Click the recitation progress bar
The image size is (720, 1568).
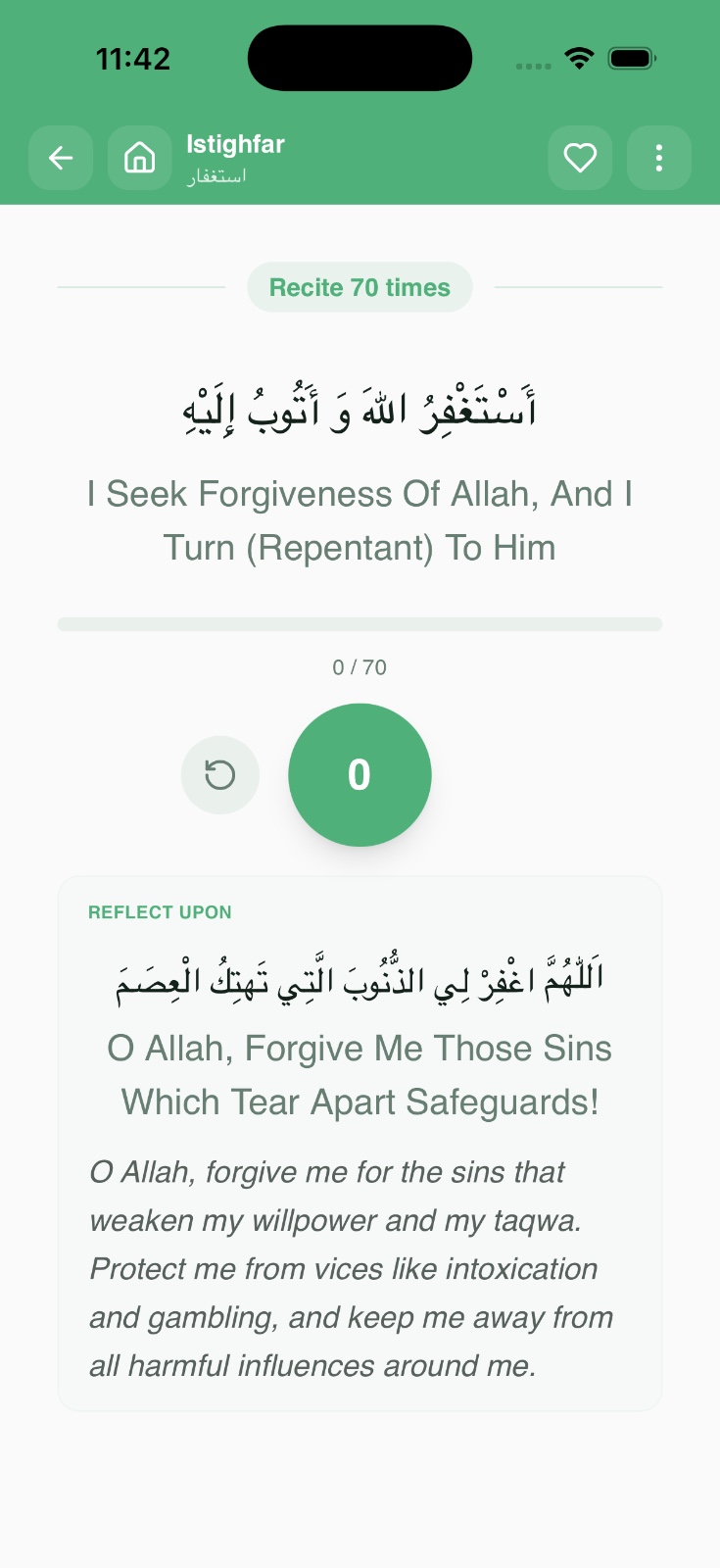pyautogui.click(x=360, y=623)
